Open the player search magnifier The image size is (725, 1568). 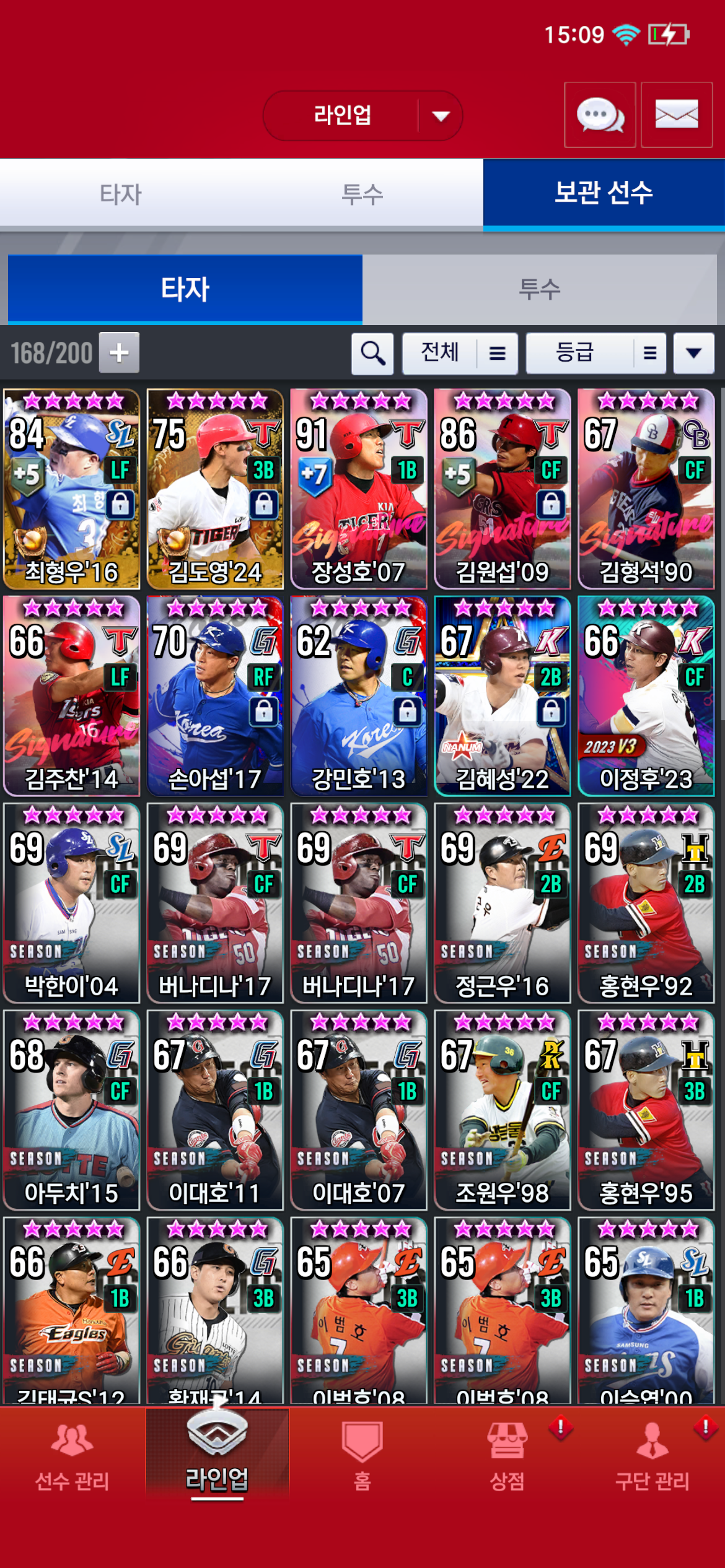[x=372, y=354]
